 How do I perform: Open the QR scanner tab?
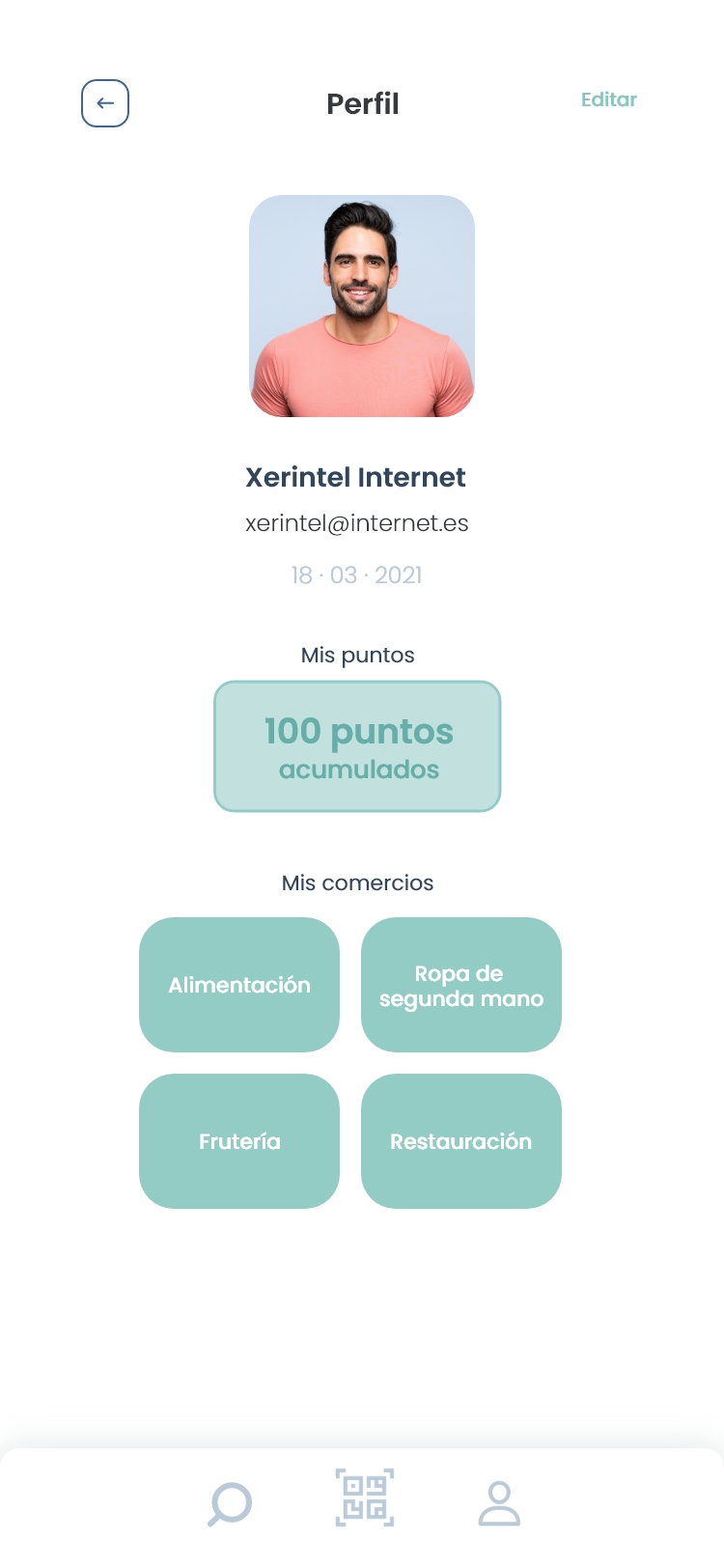tap(365, 1498)
